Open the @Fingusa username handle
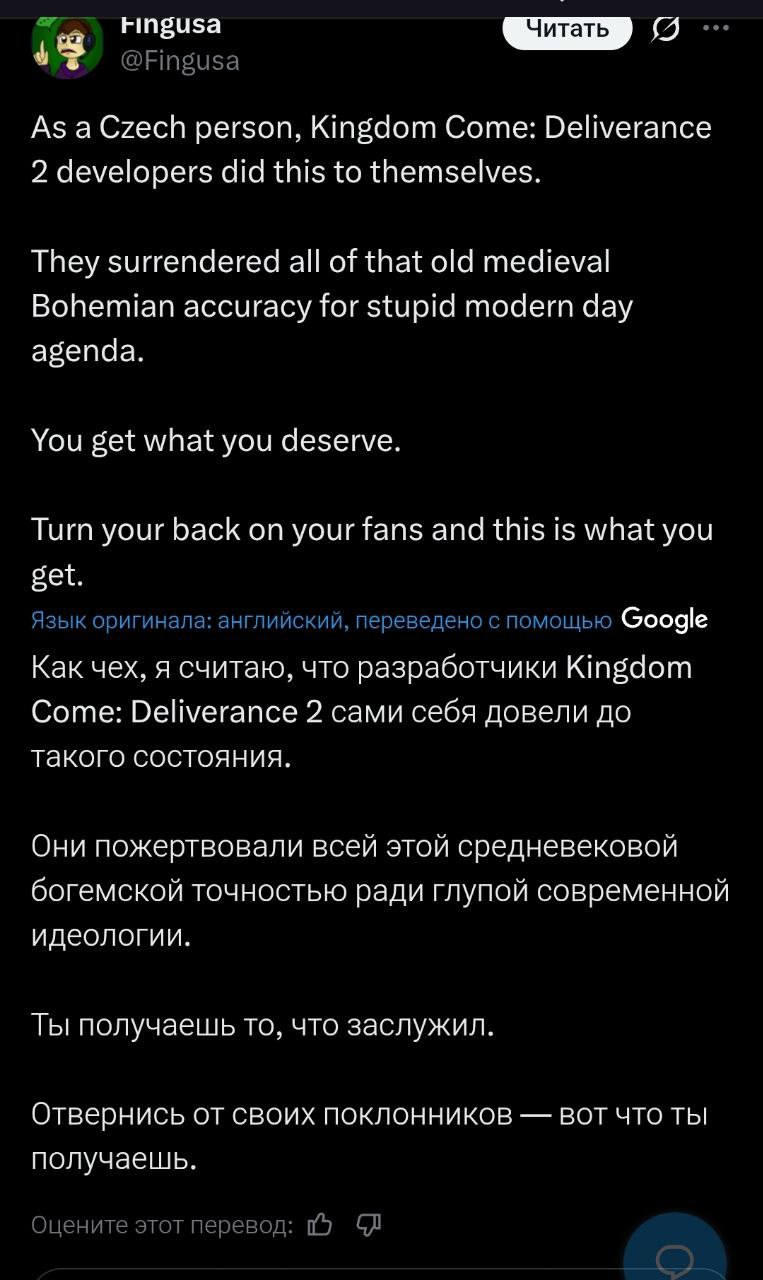This screenshot has height=1280, width=763. pos(179,62)
